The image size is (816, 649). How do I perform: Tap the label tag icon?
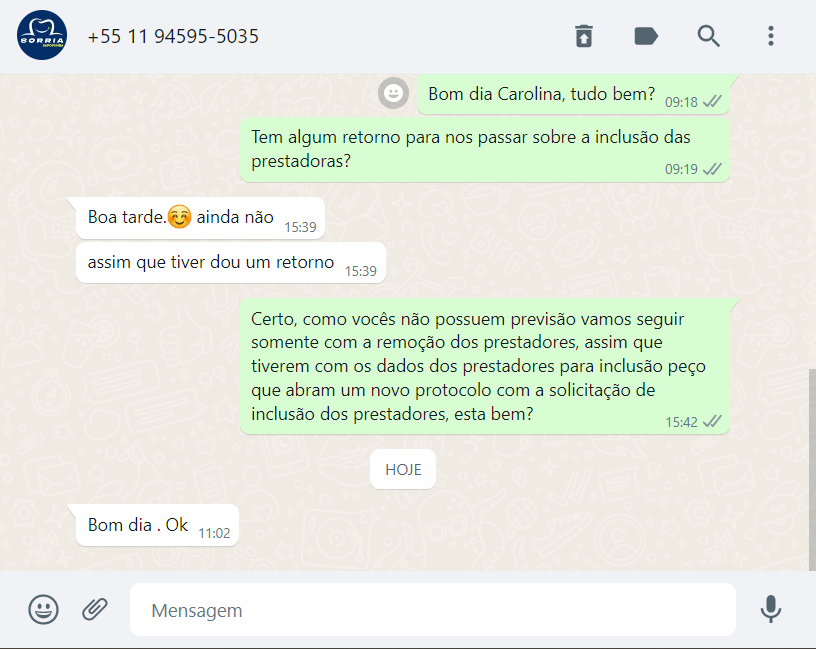coord(646,37)
